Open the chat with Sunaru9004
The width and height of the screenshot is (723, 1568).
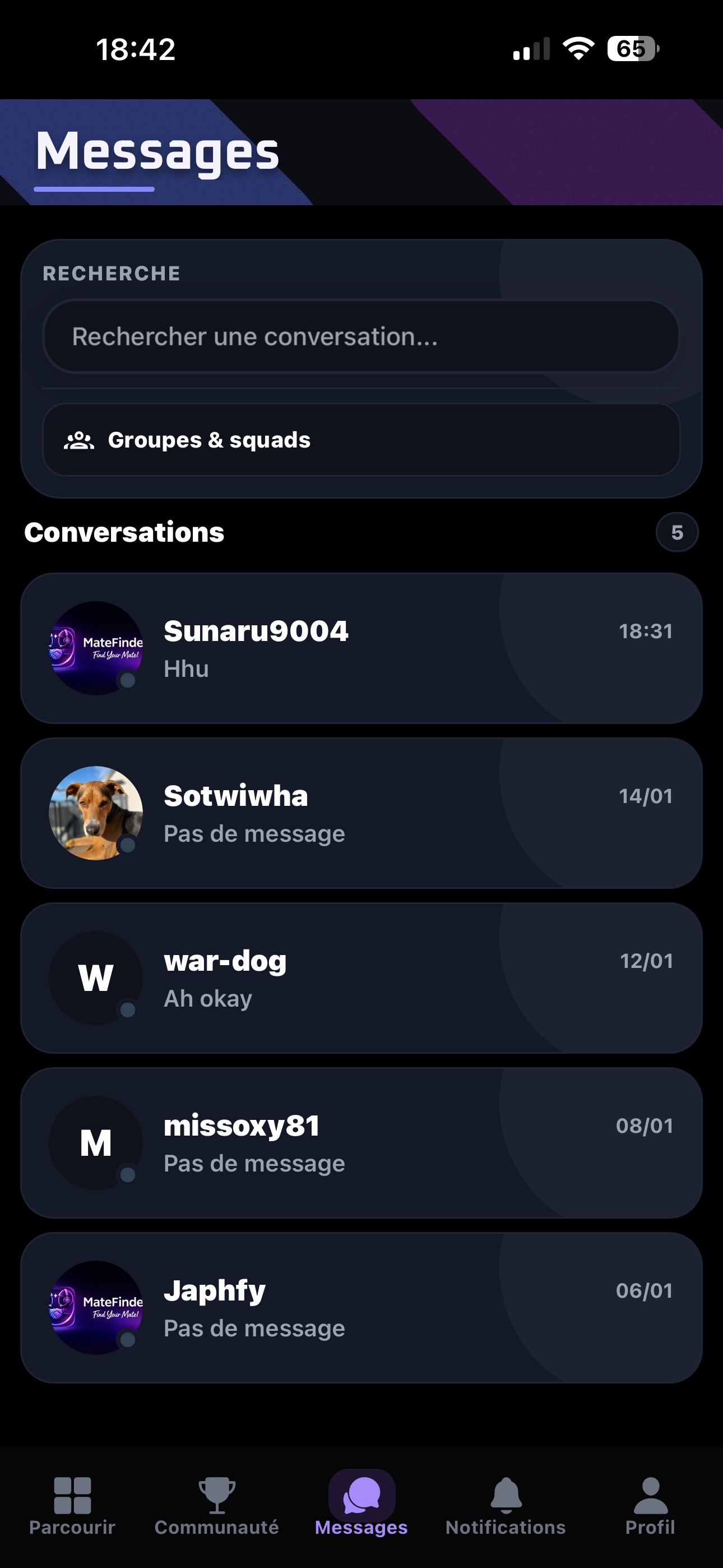pos(361,648)
